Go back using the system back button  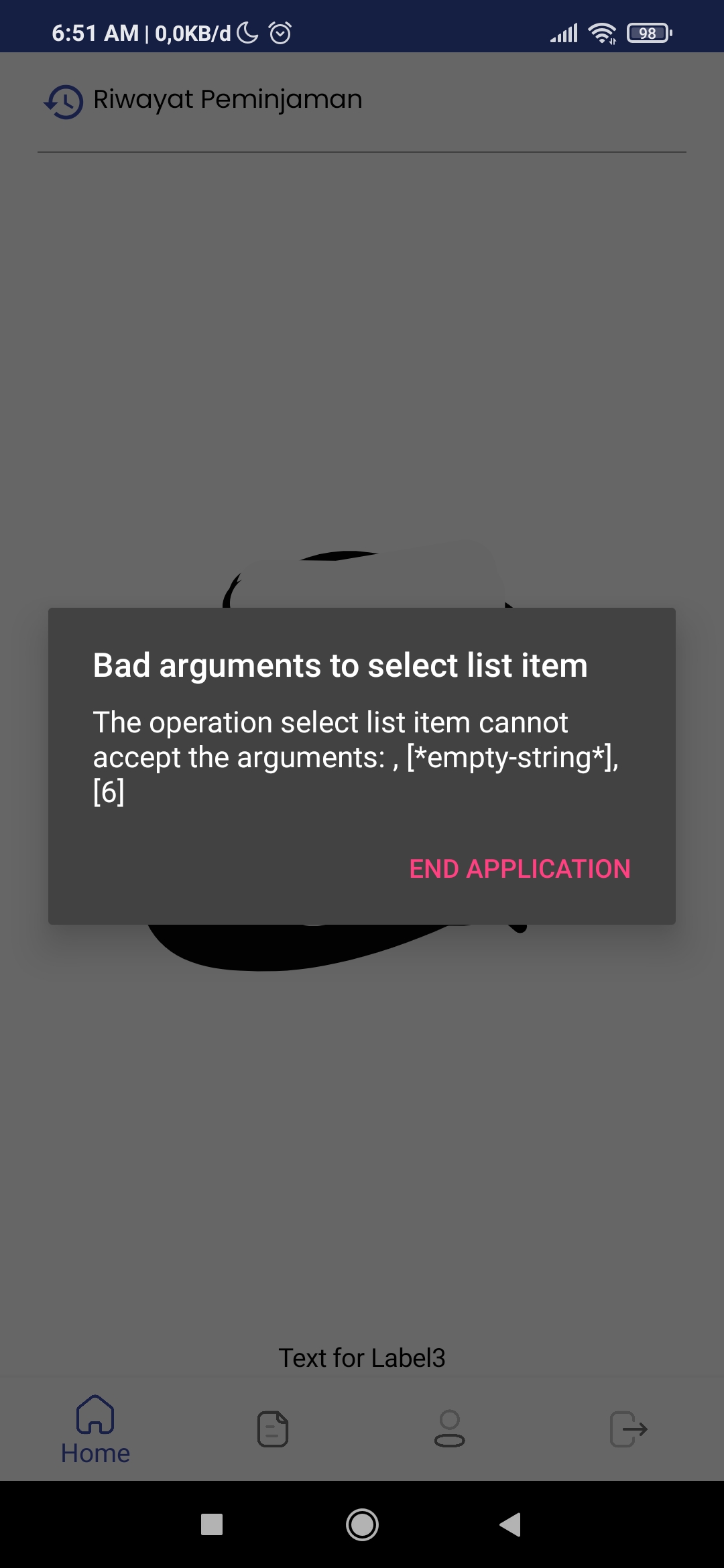click(x=510, y=1524)
